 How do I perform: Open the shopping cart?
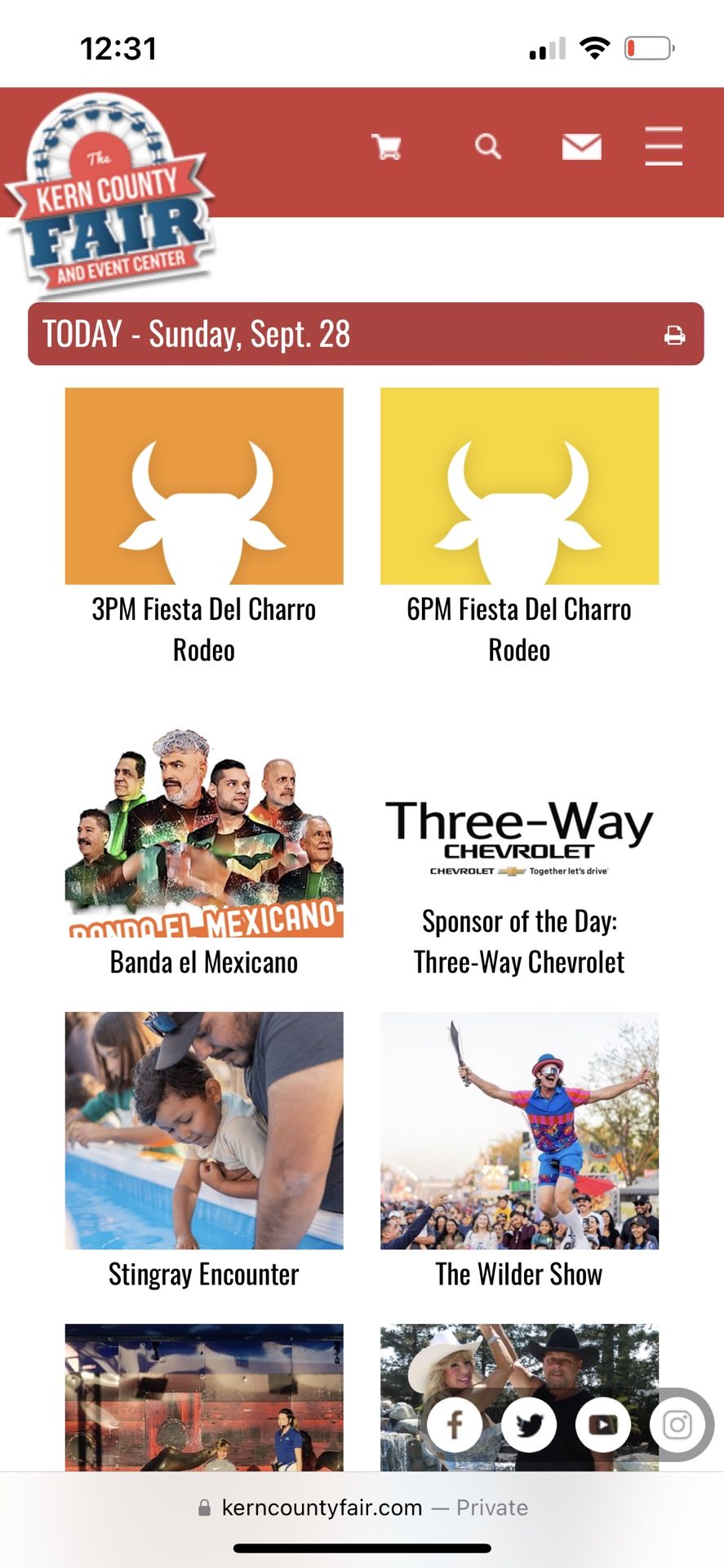[x=387, y=147]
